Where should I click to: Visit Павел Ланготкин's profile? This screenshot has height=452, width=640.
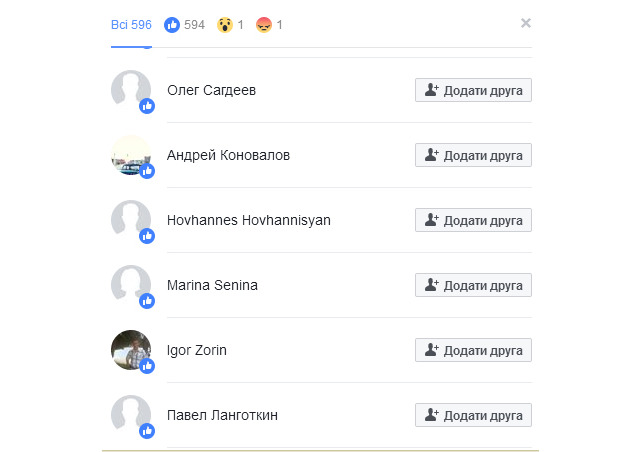[222, 415]
